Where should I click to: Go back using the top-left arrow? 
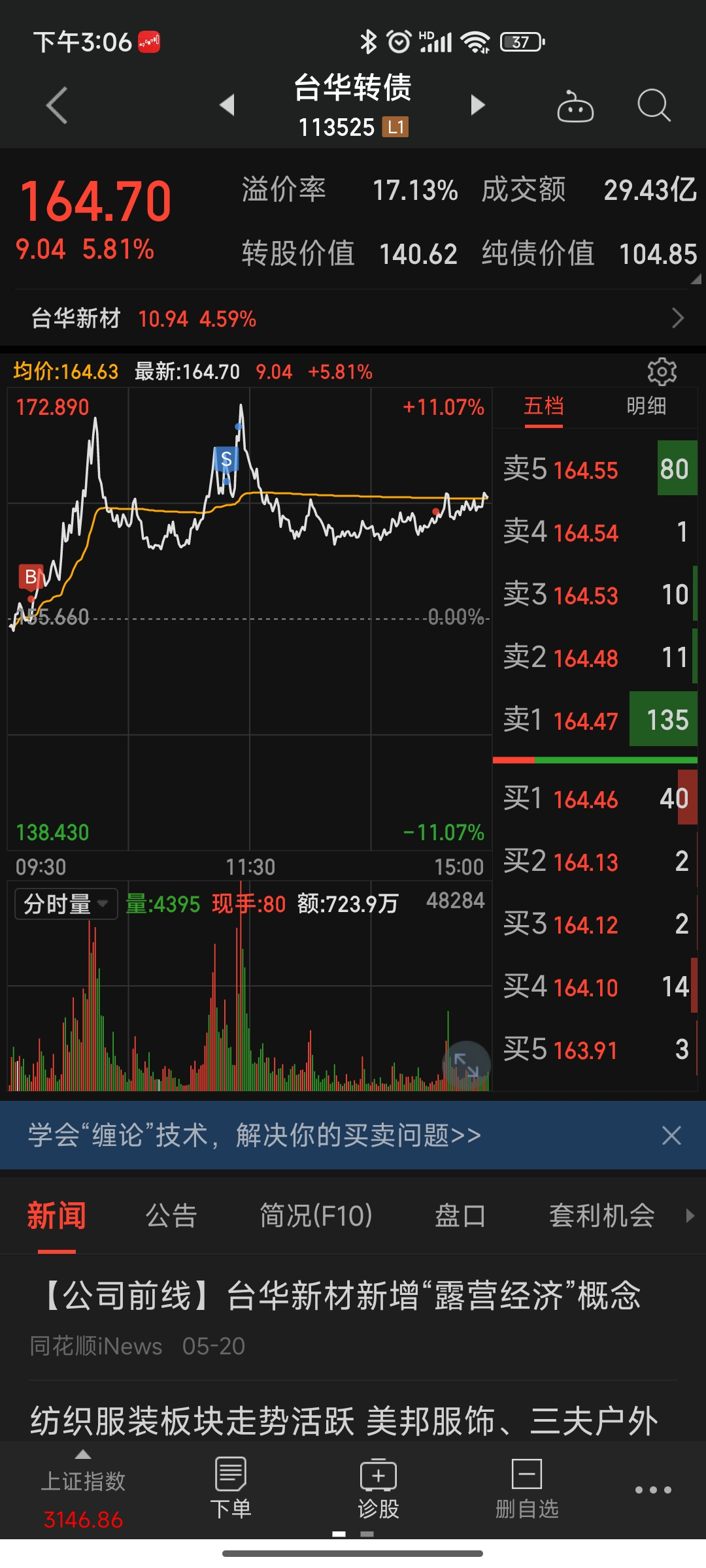click(x=58, y=105)
